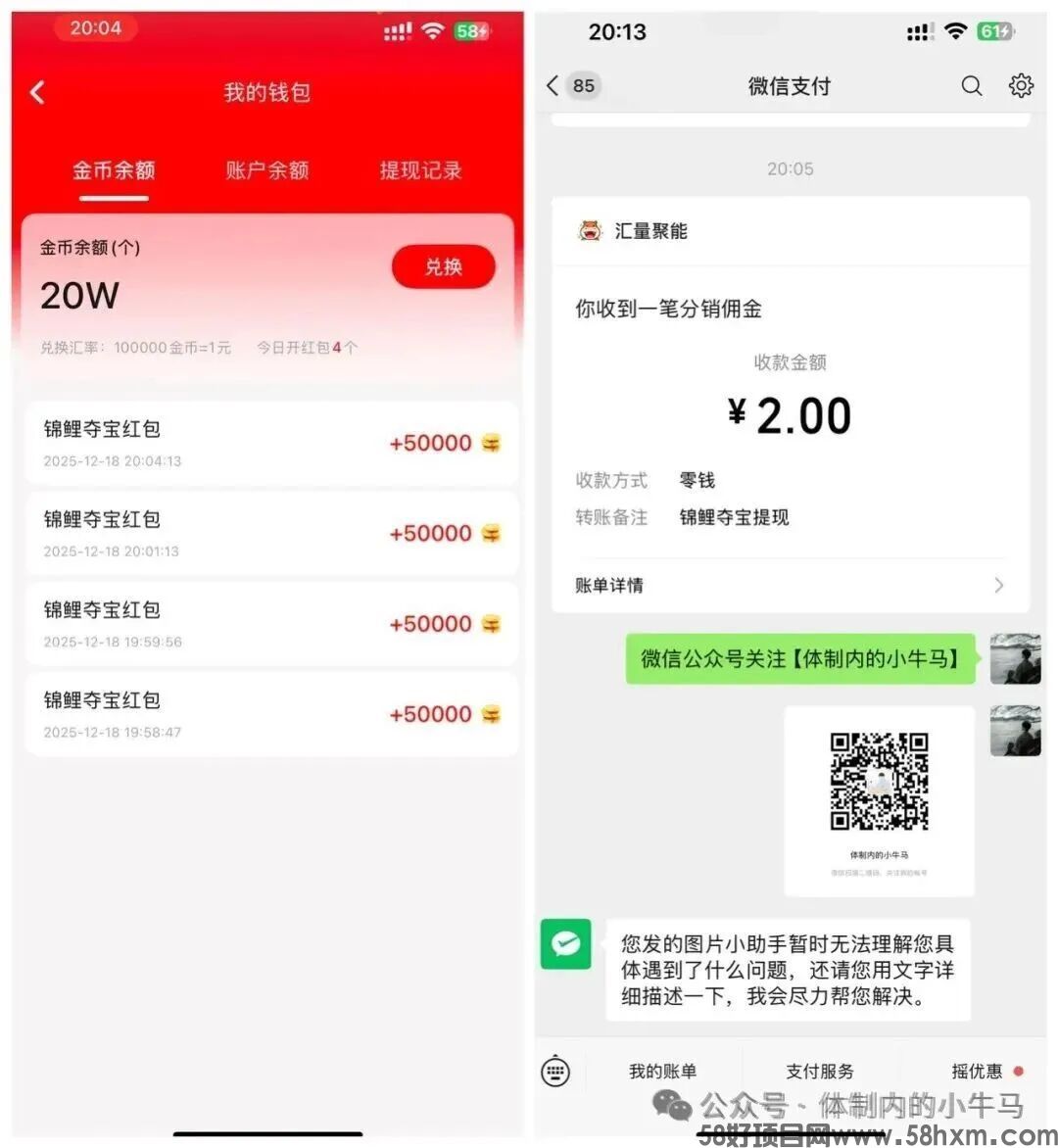Open 支付服务 in the bottom menu
1058x1148 pixels.
pyautogui.click(x=819, y=1071)
